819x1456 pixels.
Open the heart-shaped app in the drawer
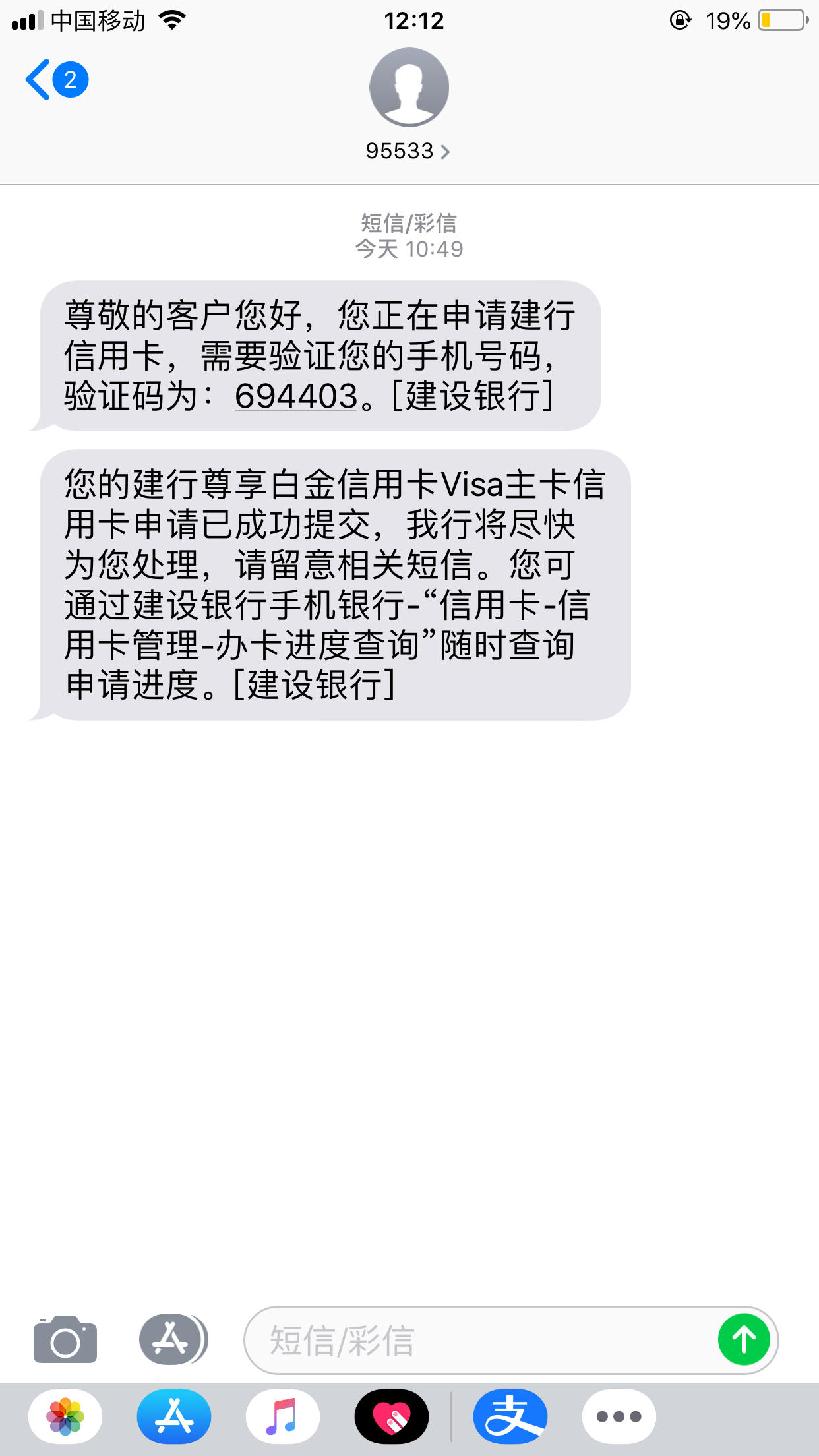pyautogui.click(x=391, y=1416)
